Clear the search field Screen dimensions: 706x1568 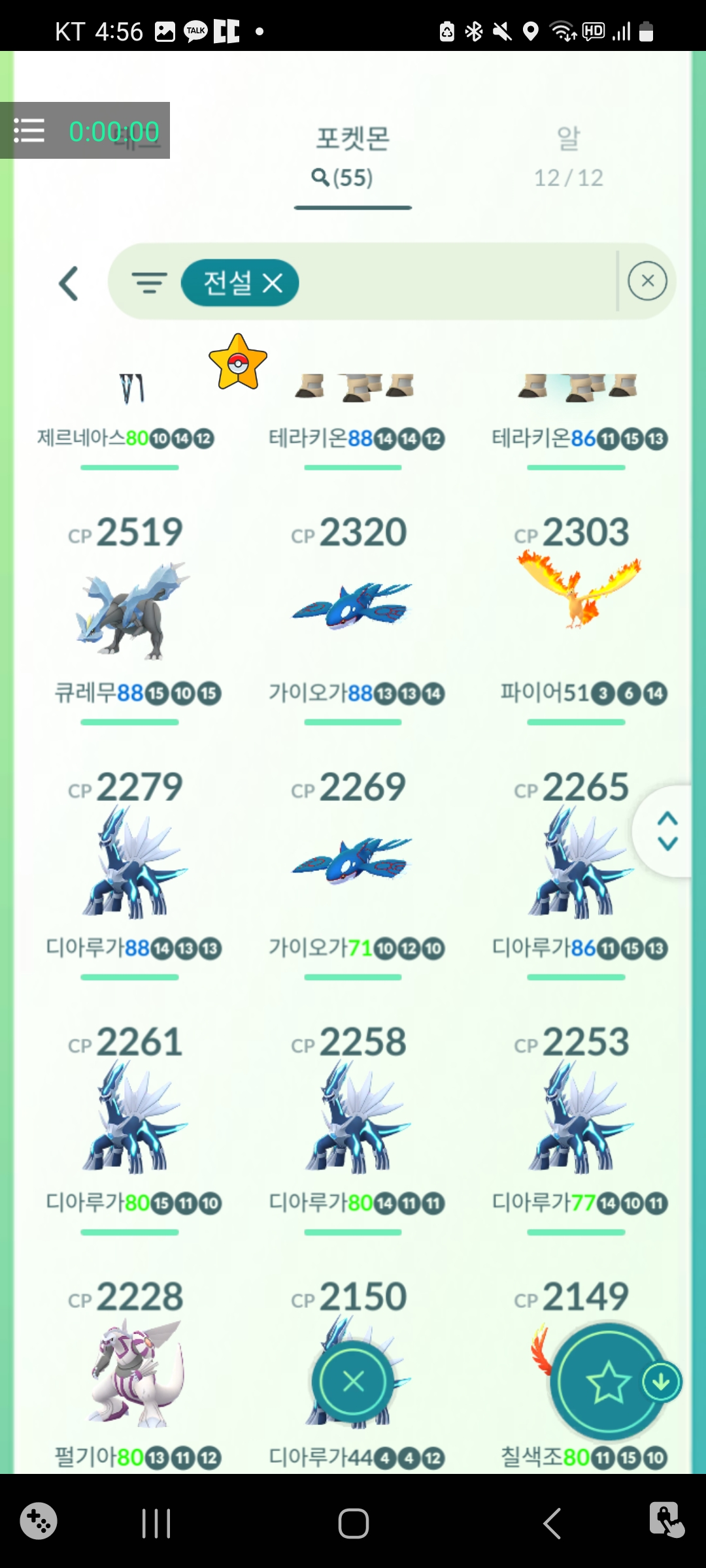point(647,281)
